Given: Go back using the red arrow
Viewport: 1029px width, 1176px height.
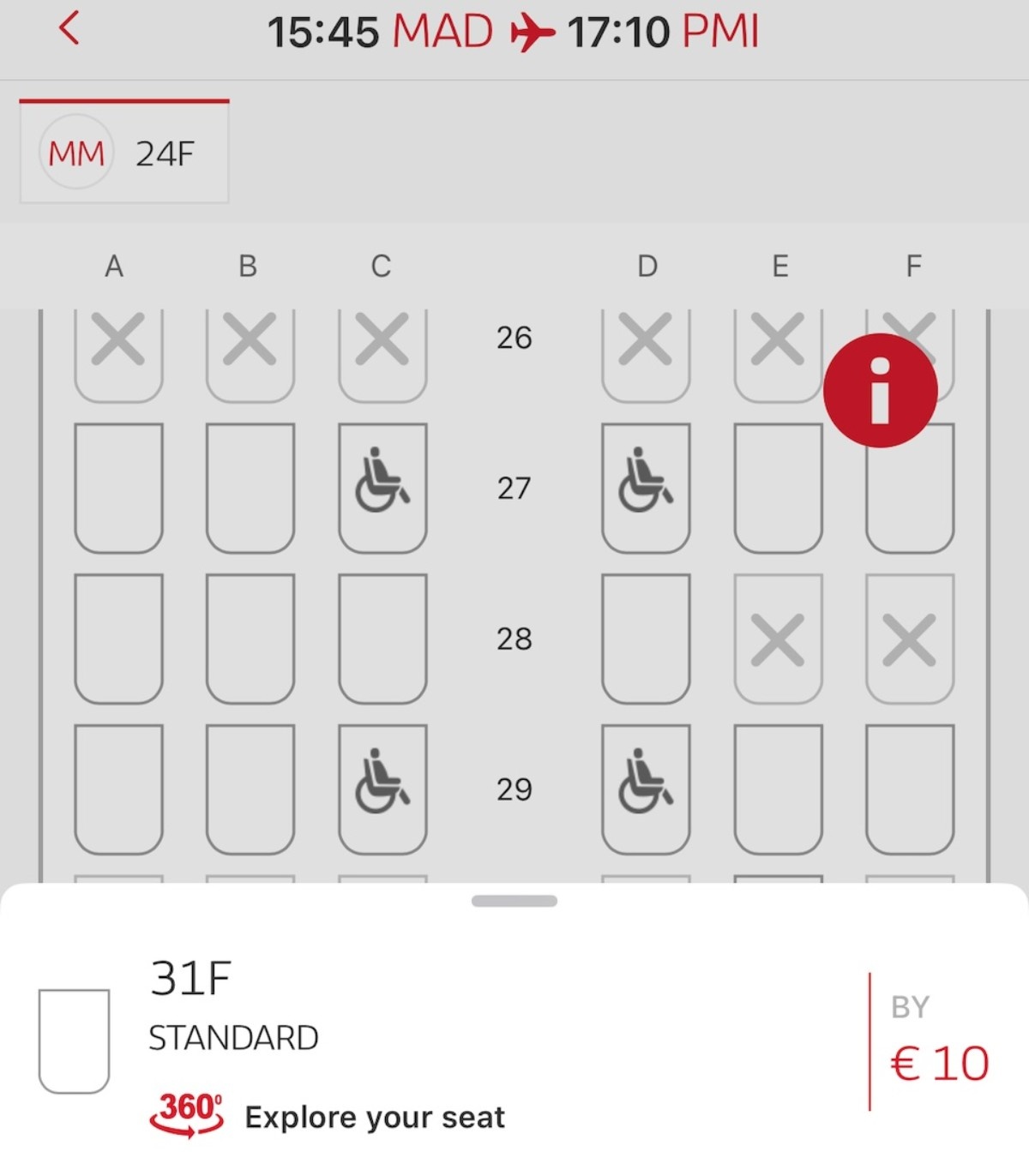Looking at the screenshot, I should [x=69, y=29].
